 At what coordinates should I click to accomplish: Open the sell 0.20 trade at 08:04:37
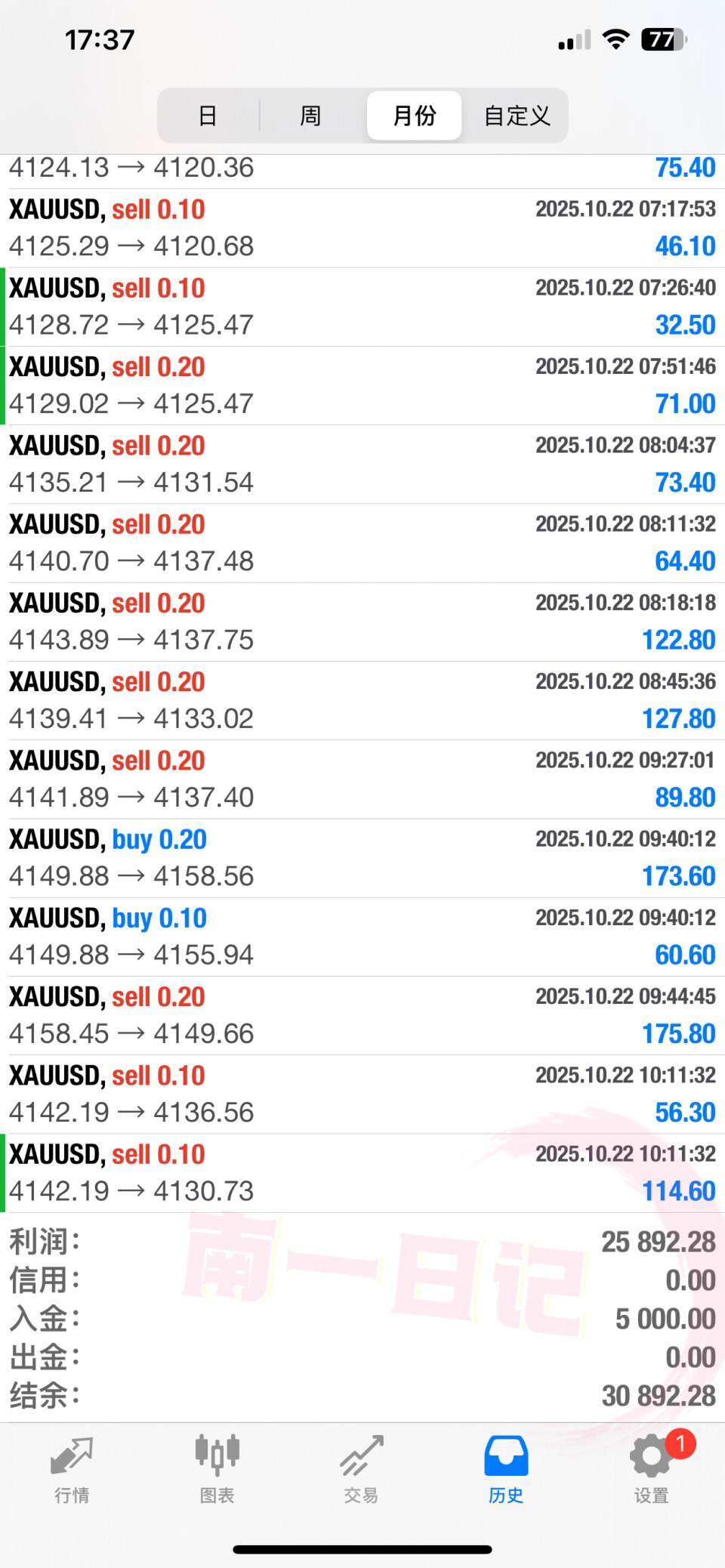(362, 464)
